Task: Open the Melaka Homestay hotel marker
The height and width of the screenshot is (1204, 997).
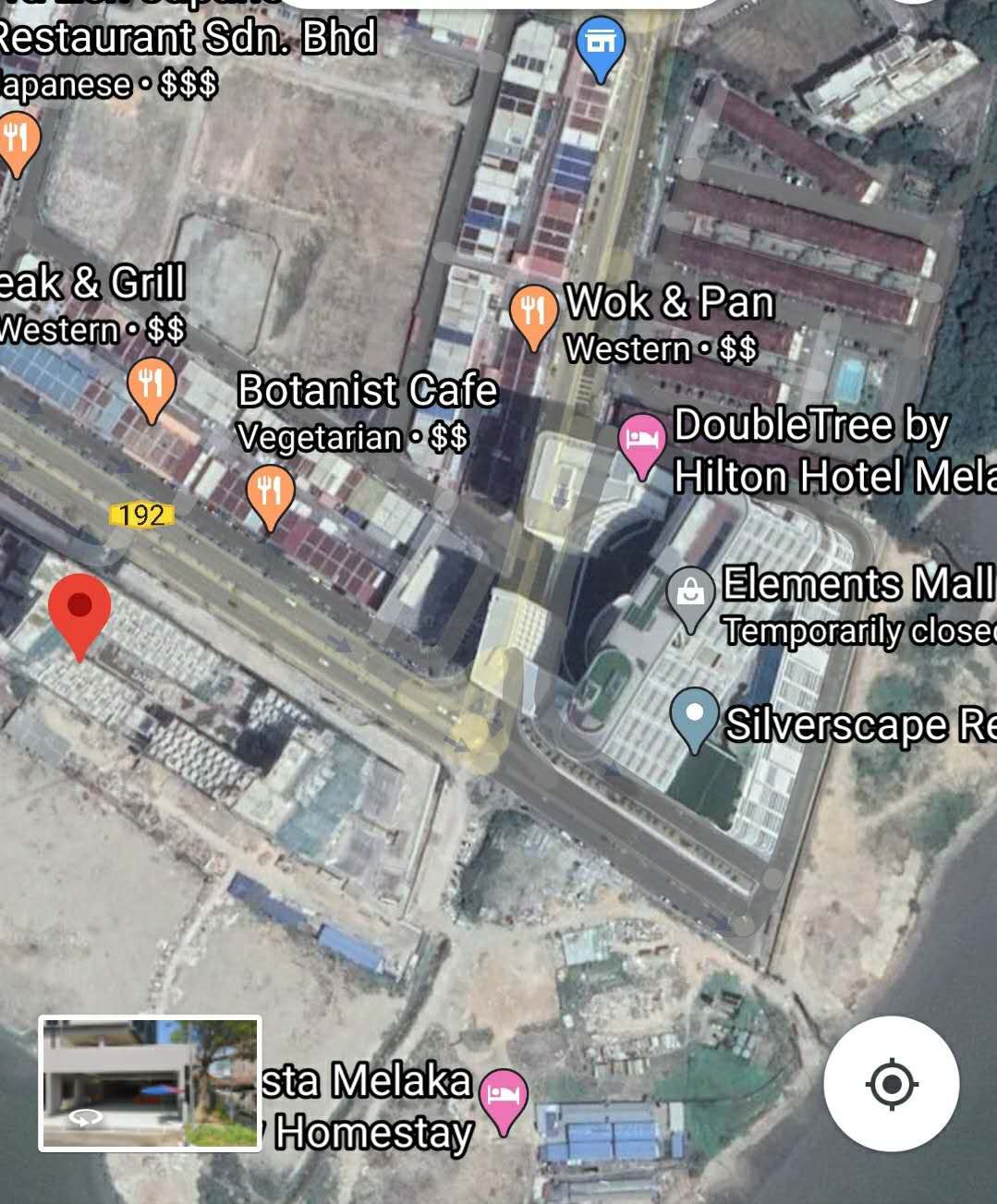Action: coord(504,1097)
